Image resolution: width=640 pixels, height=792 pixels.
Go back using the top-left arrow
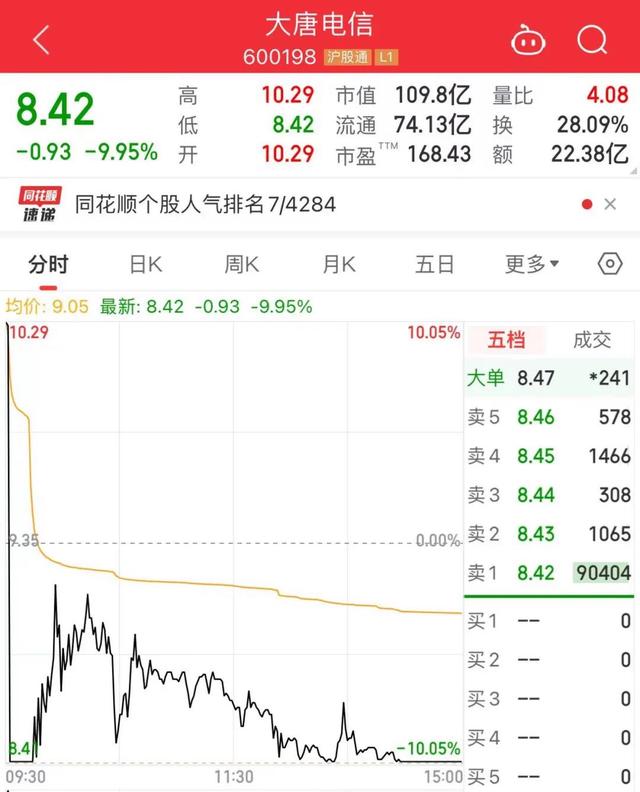(x=41, y=40)
